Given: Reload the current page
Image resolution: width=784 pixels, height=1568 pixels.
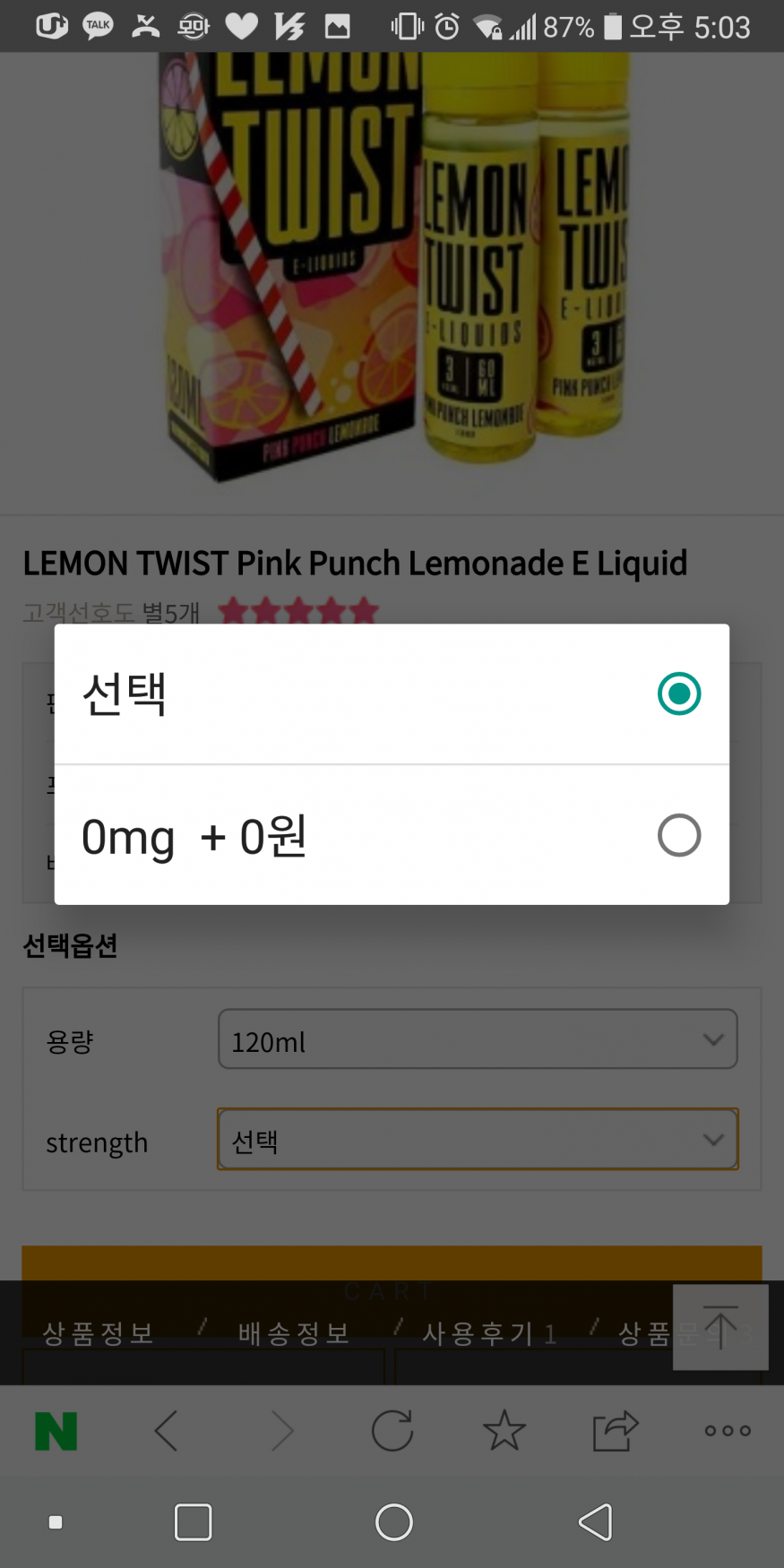Looking at the screenshot, I should click(x=392, y=1431).
